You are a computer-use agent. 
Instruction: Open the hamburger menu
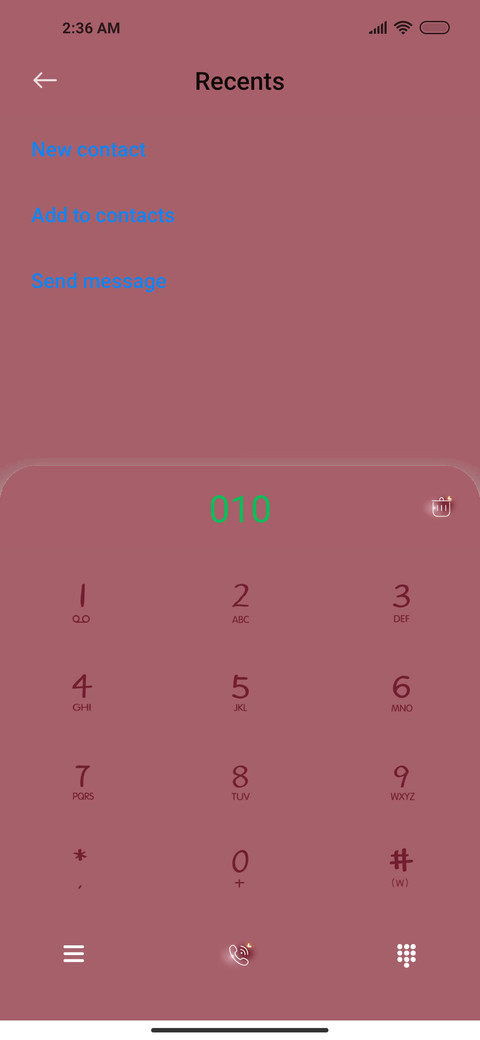74,954
